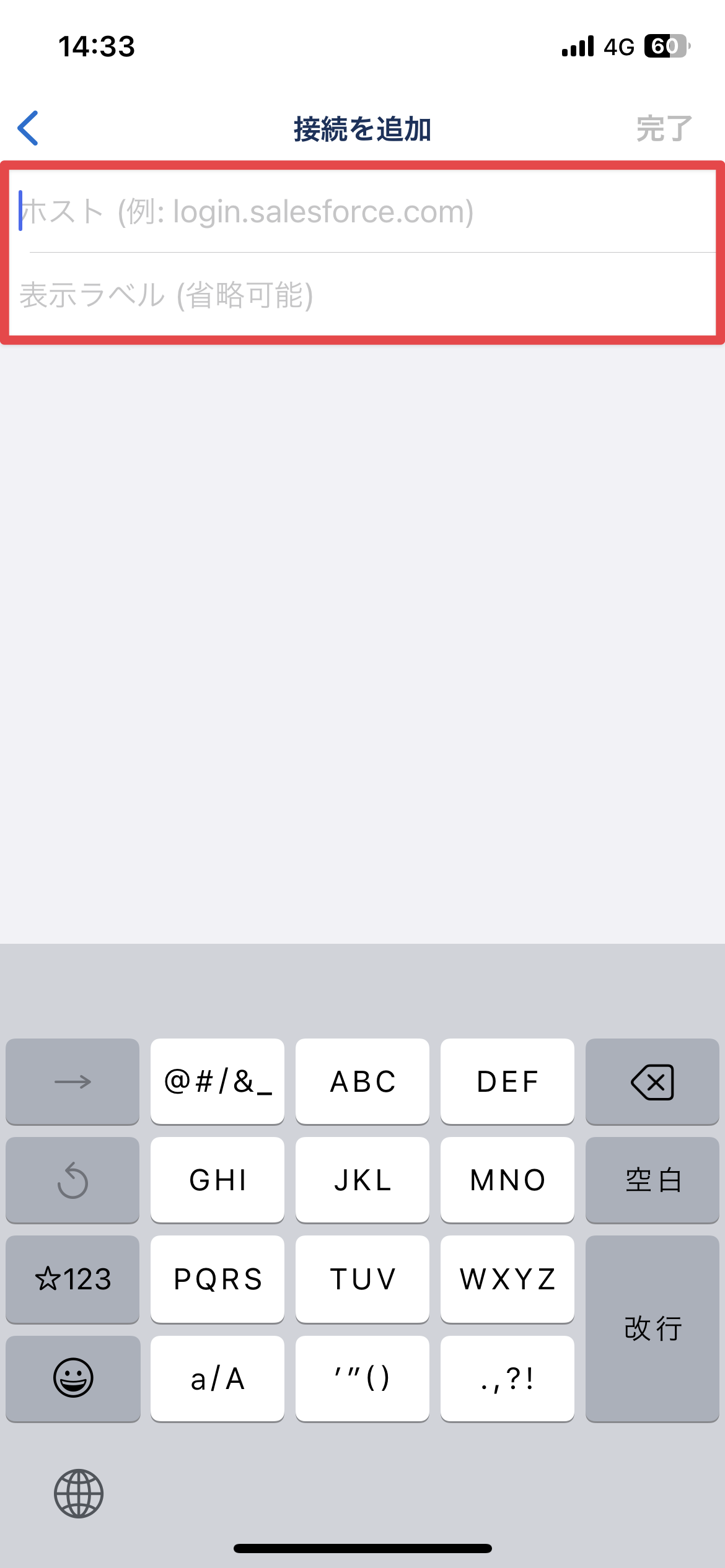Tap the 完了 button to finish
The height and width of the screenshot is (1568, 725).
pyautogui.click(x=664, y=129)
